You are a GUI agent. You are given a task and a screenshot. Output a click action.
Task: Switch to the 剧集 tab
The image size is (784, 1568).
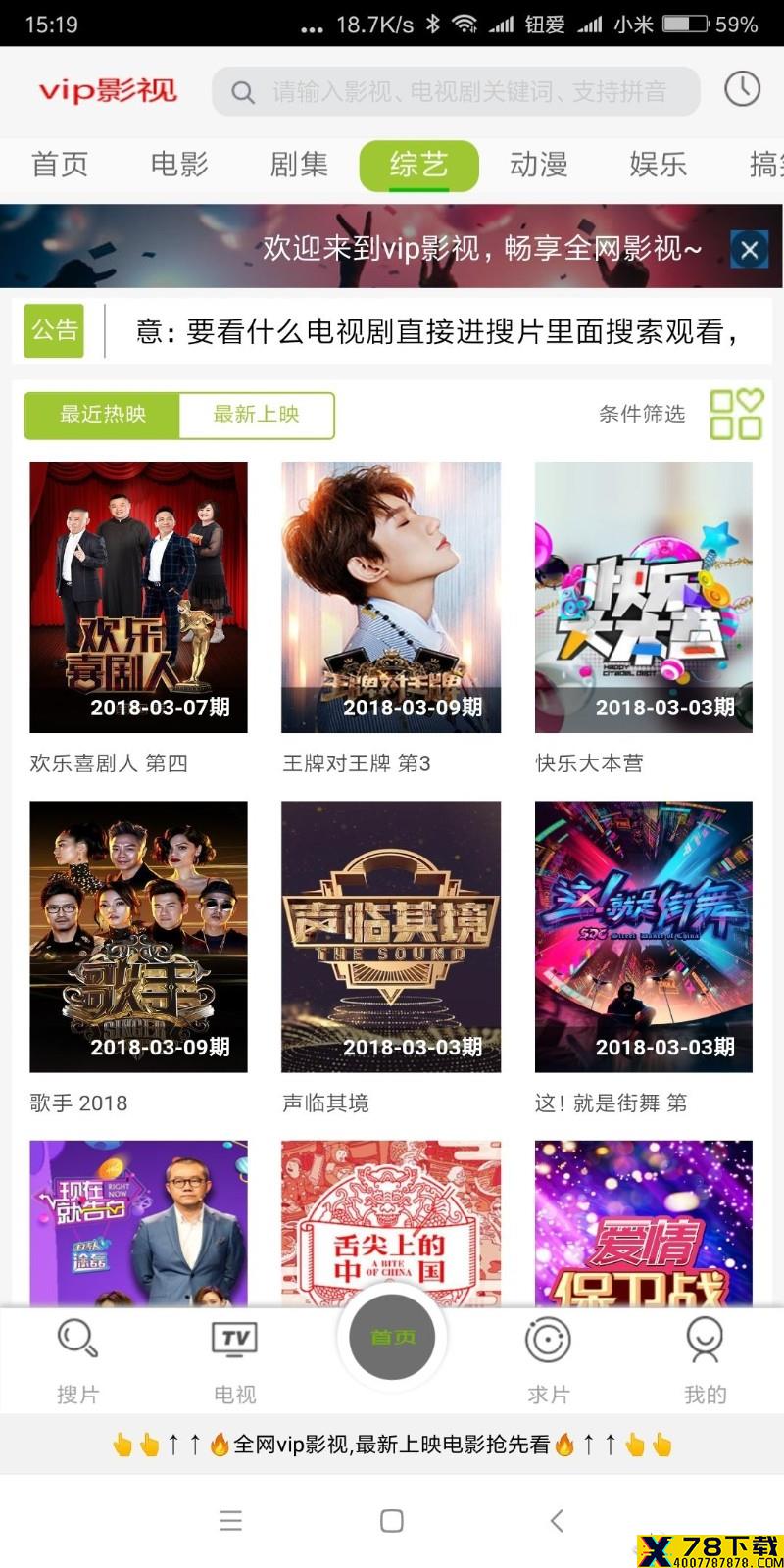point(299,165)
